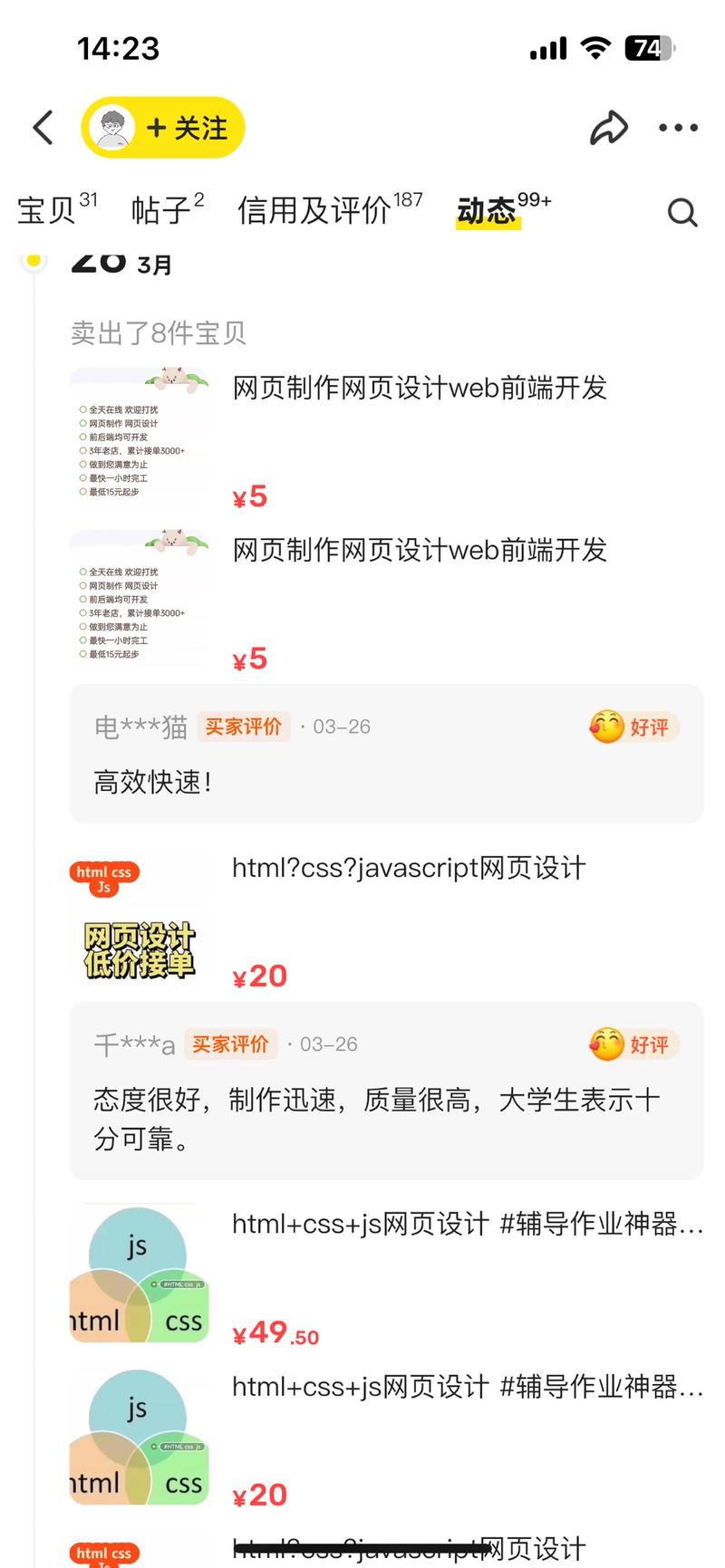
Task: Search within this seller's shop
Action: (681, 213)
